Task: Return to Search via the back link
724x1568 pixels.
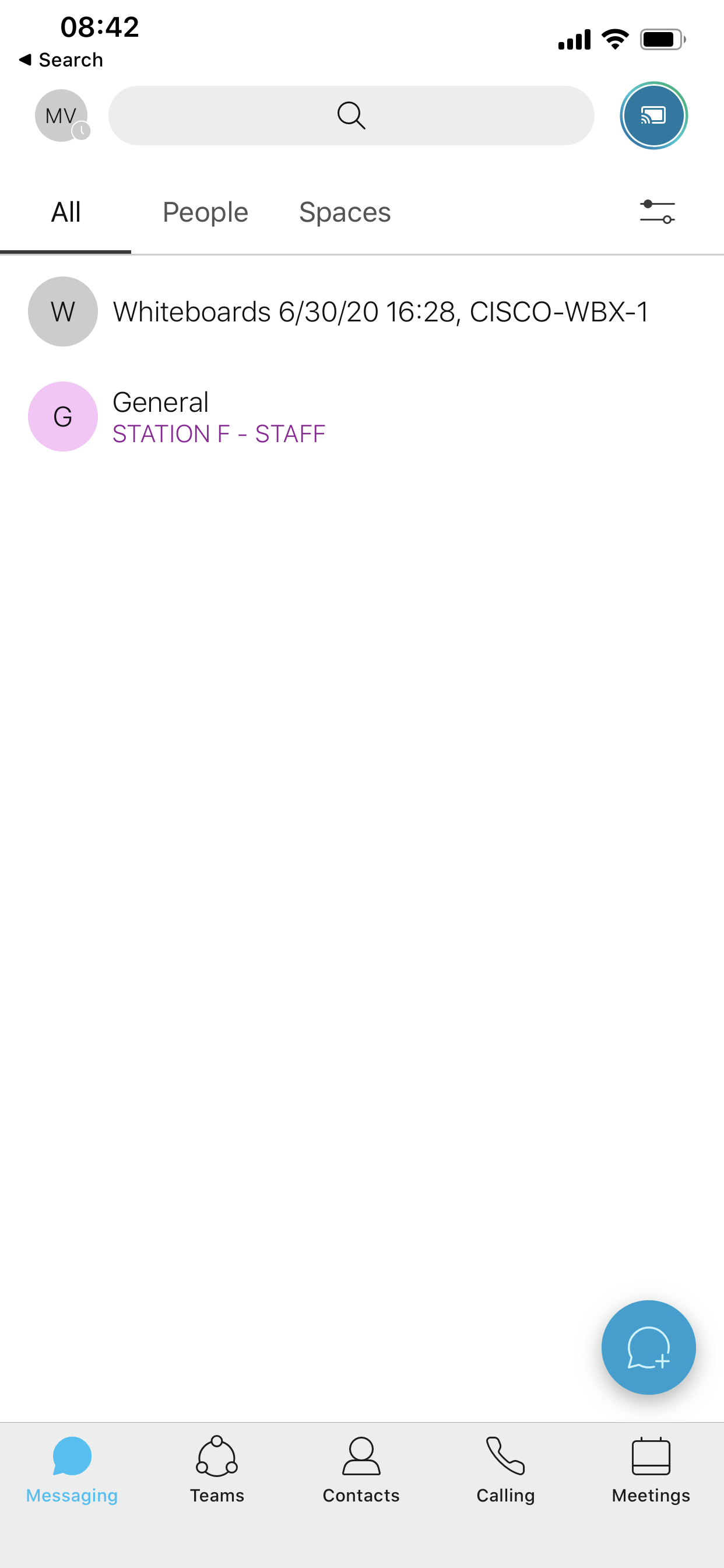Action: click(61, 60)
